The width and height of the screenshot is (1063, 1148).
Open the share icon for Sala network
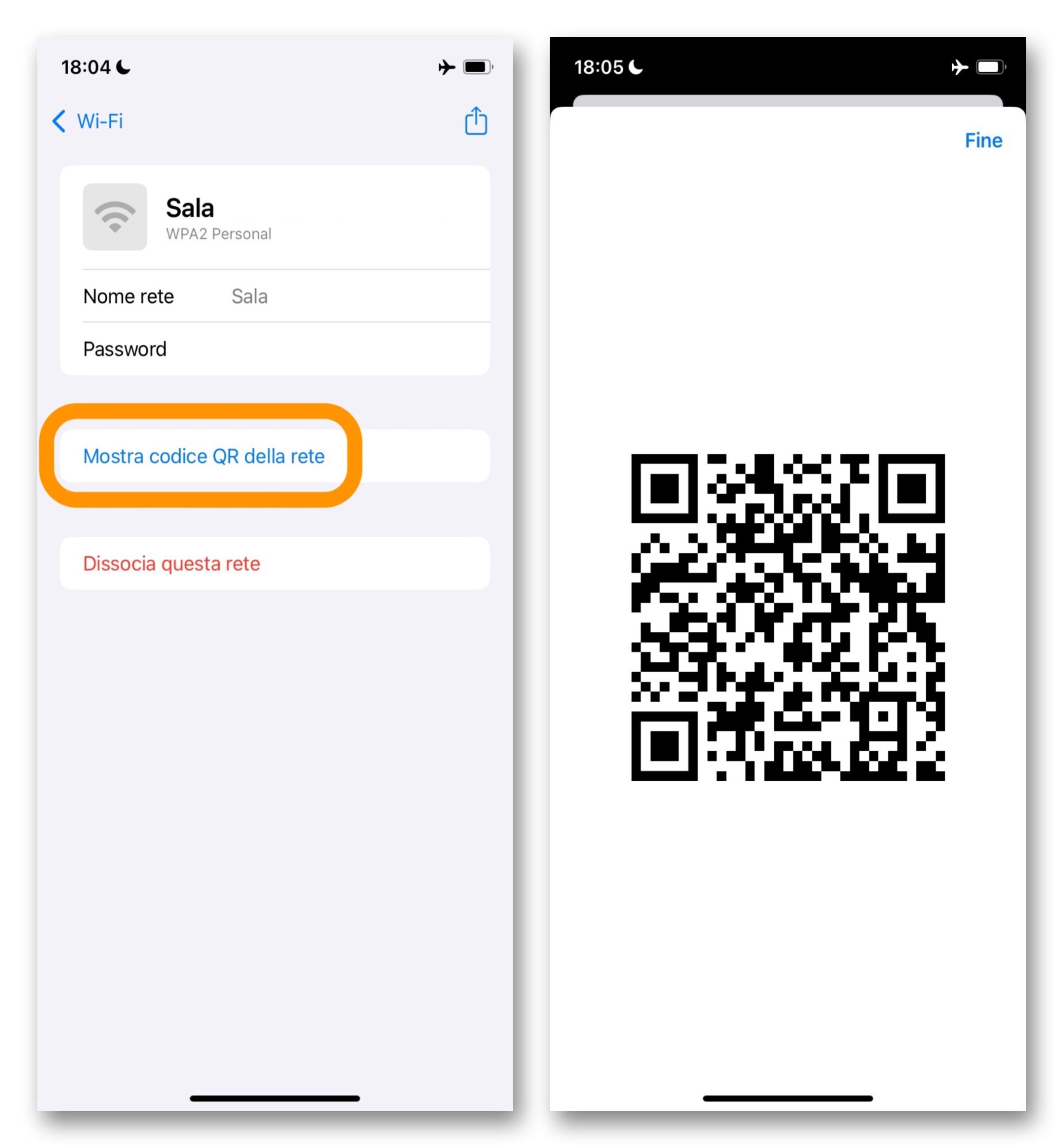click(476, 122)
